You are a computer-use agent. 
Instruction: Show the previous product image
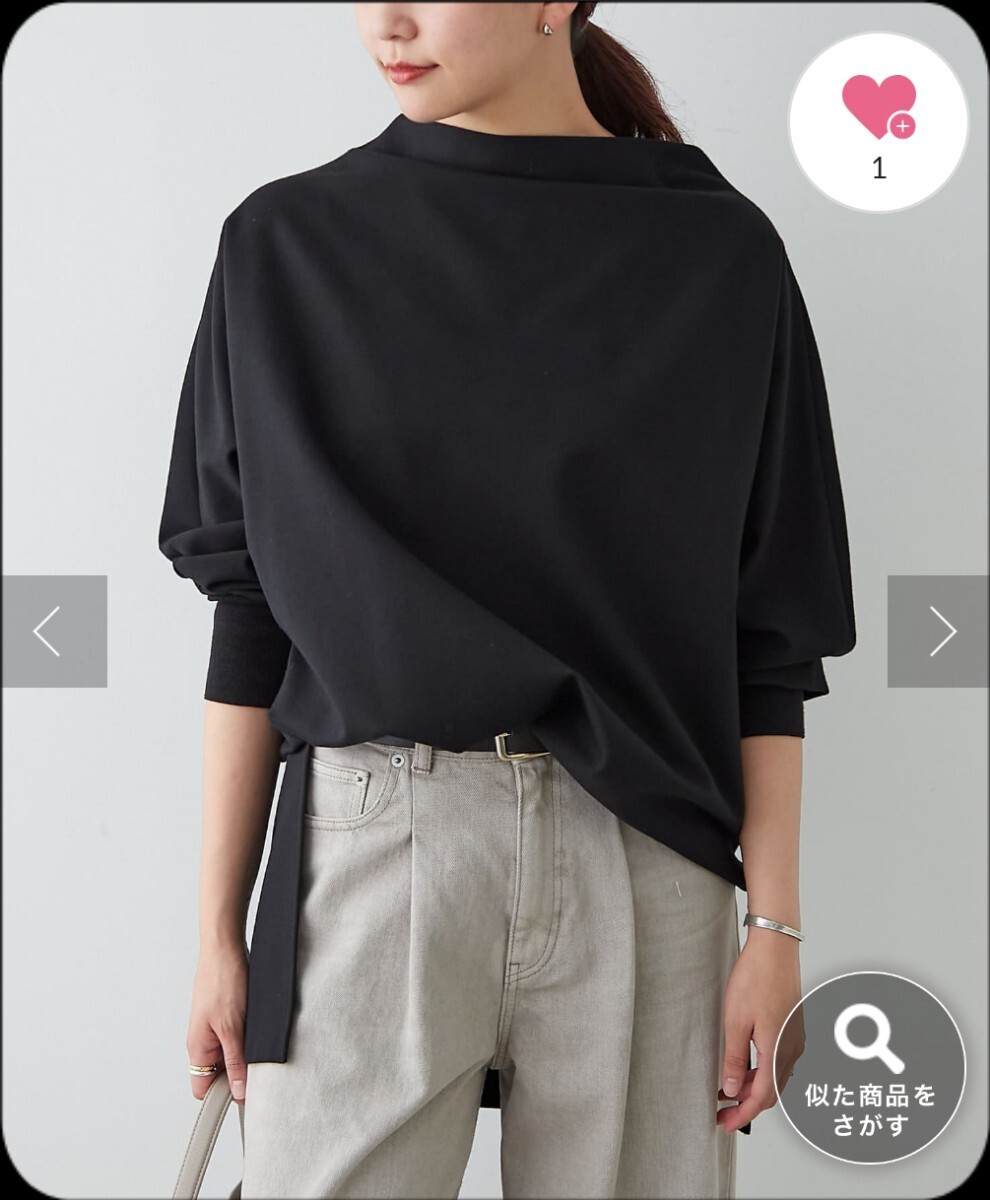pos(54,631)
